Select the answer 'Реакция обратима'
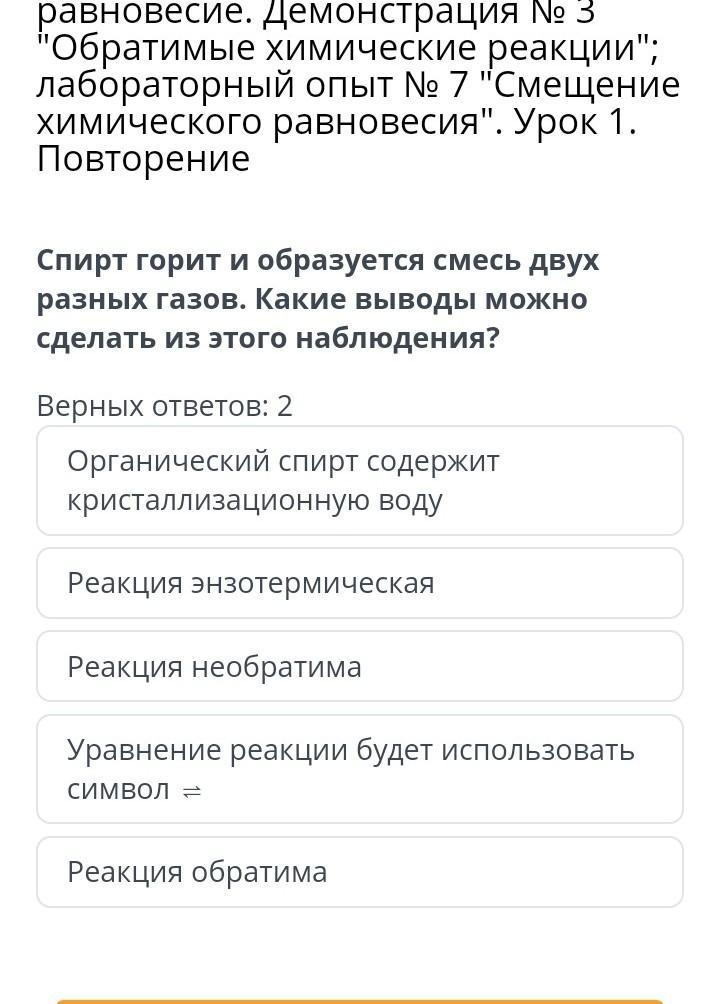 (x=359, y=872)
